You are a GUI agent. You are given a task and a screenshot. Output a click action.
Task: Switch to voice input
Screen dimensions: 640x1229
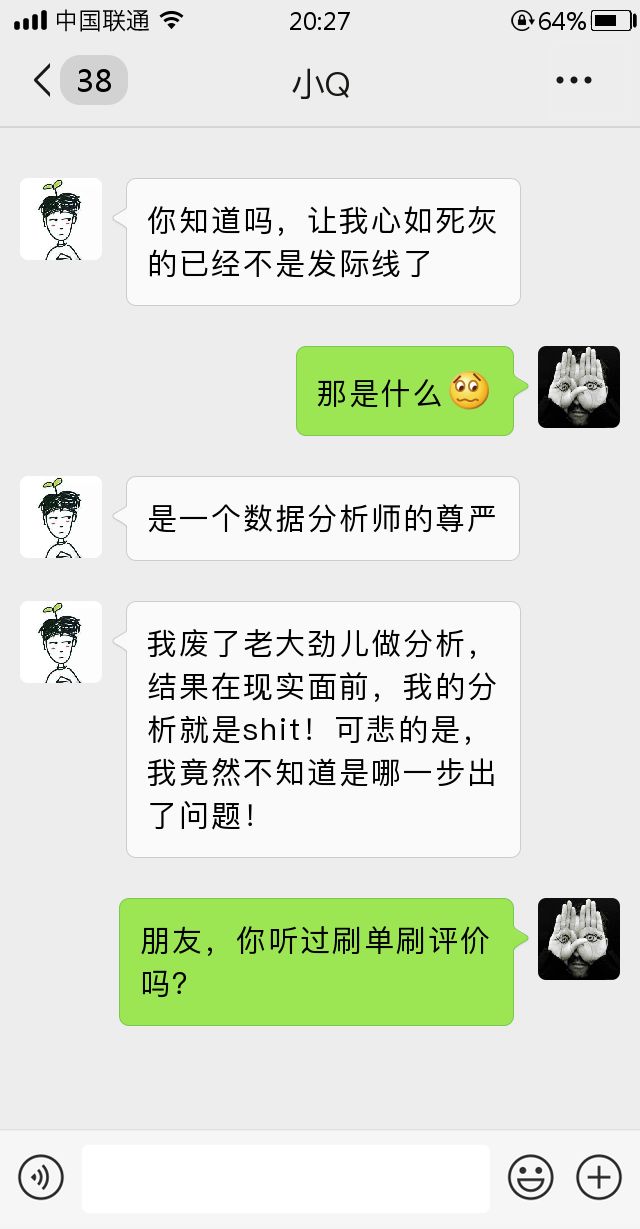(x=41, y=1177)
